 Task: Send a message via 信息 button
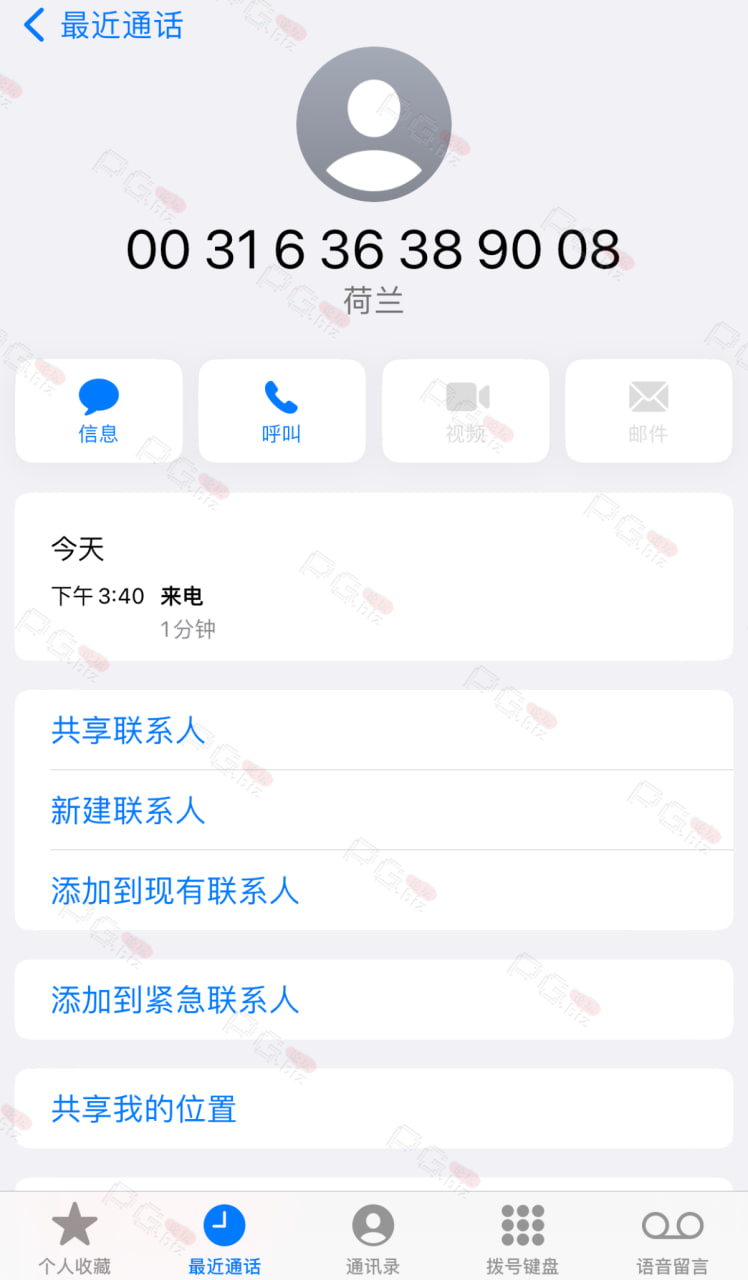point(99,411)
